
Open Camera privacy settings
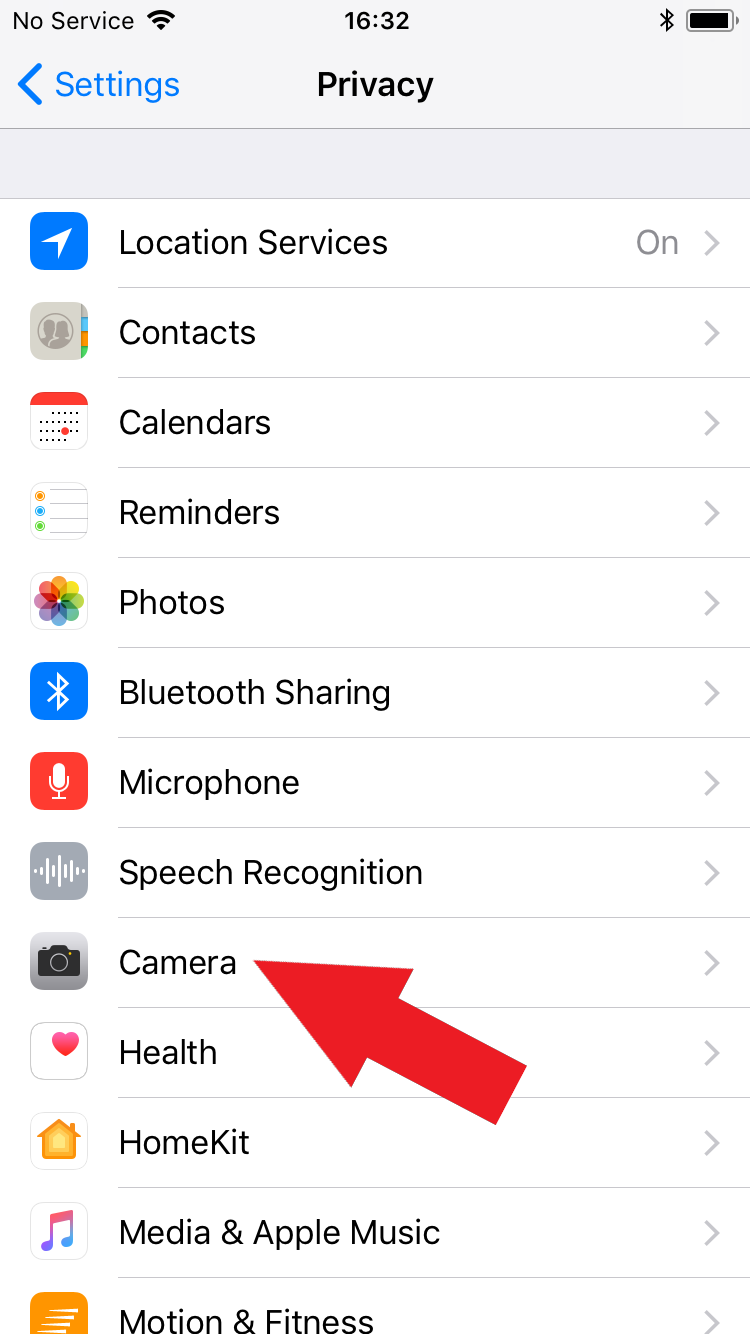[x=375, y=963]
